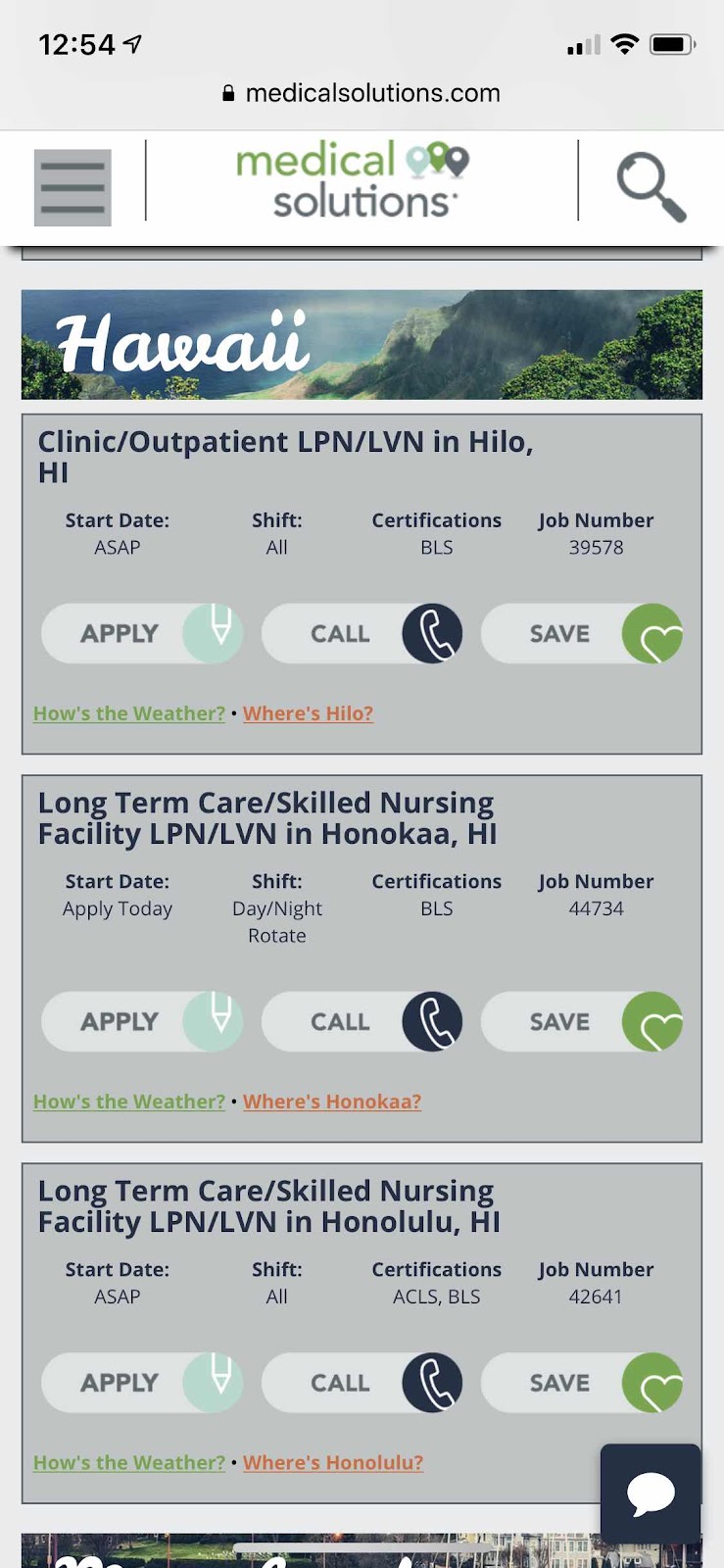724x1568 pixels.
Task: Apply to the Hilo Clinic/Outpatient job
Action: (x=142, y=633)
